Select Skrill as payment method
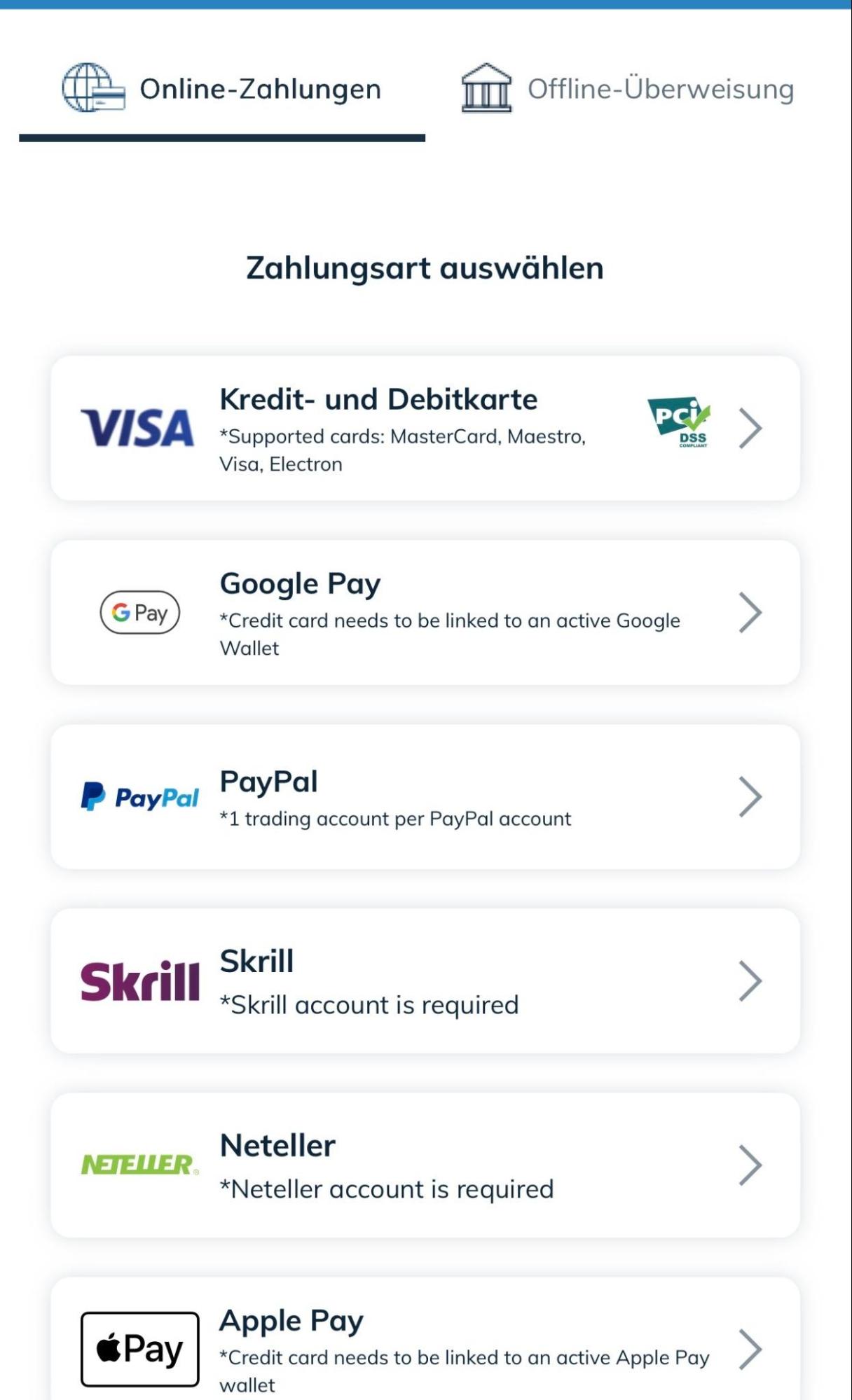The width and height of the screenshot is (852, 1400). pos(425,980)
